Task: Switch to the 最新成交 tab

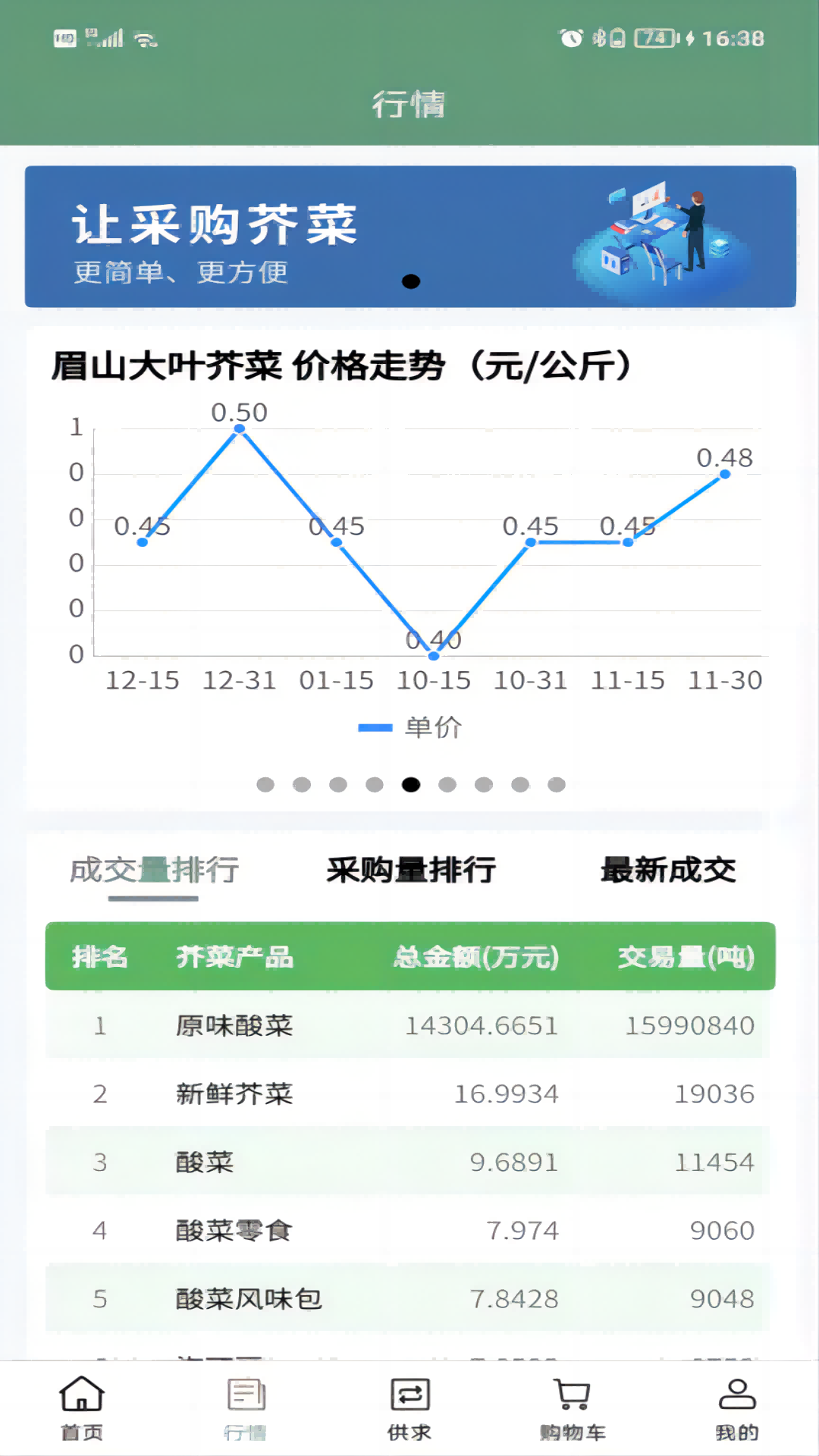Action: (668, 871)
